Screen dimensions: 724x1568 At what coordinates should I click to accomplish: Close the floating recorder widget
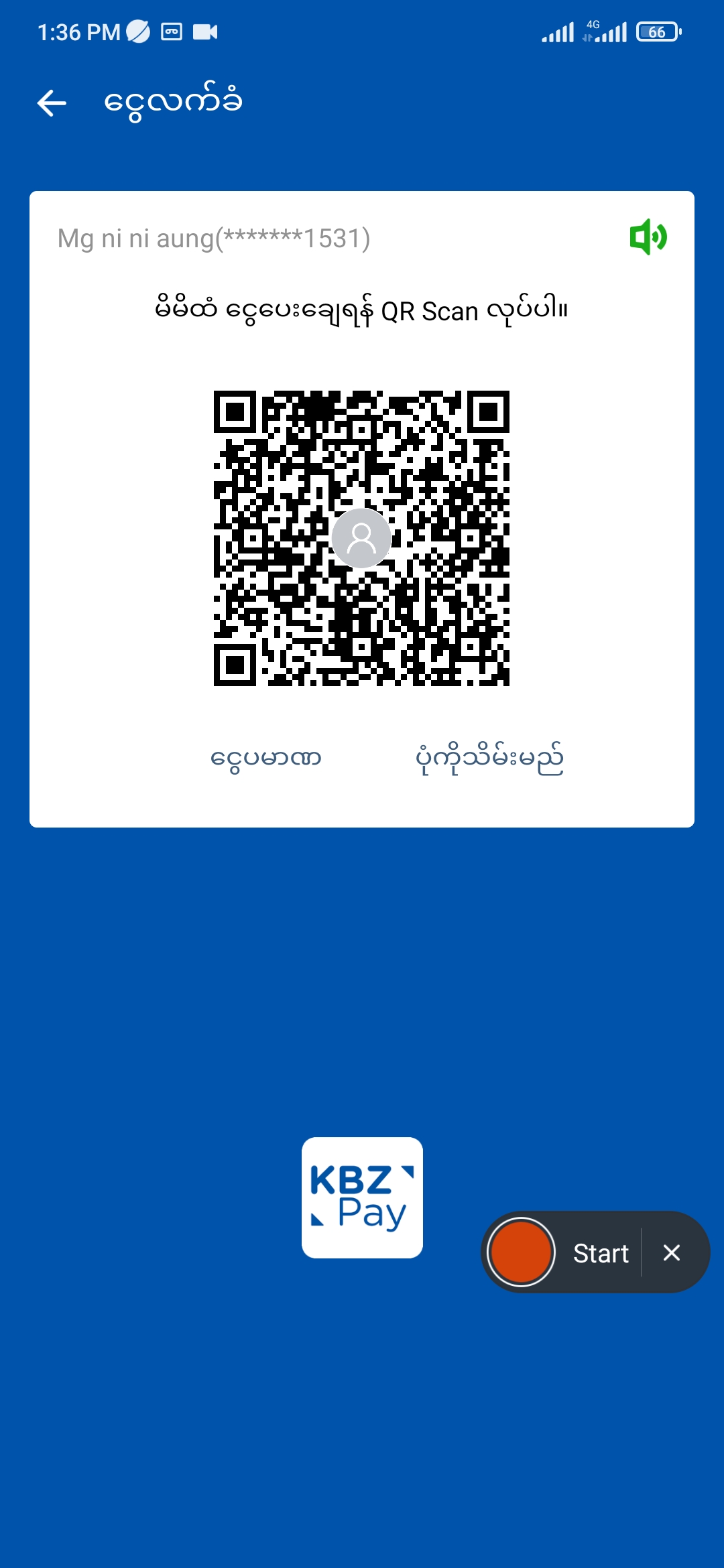pos(672,1252)
